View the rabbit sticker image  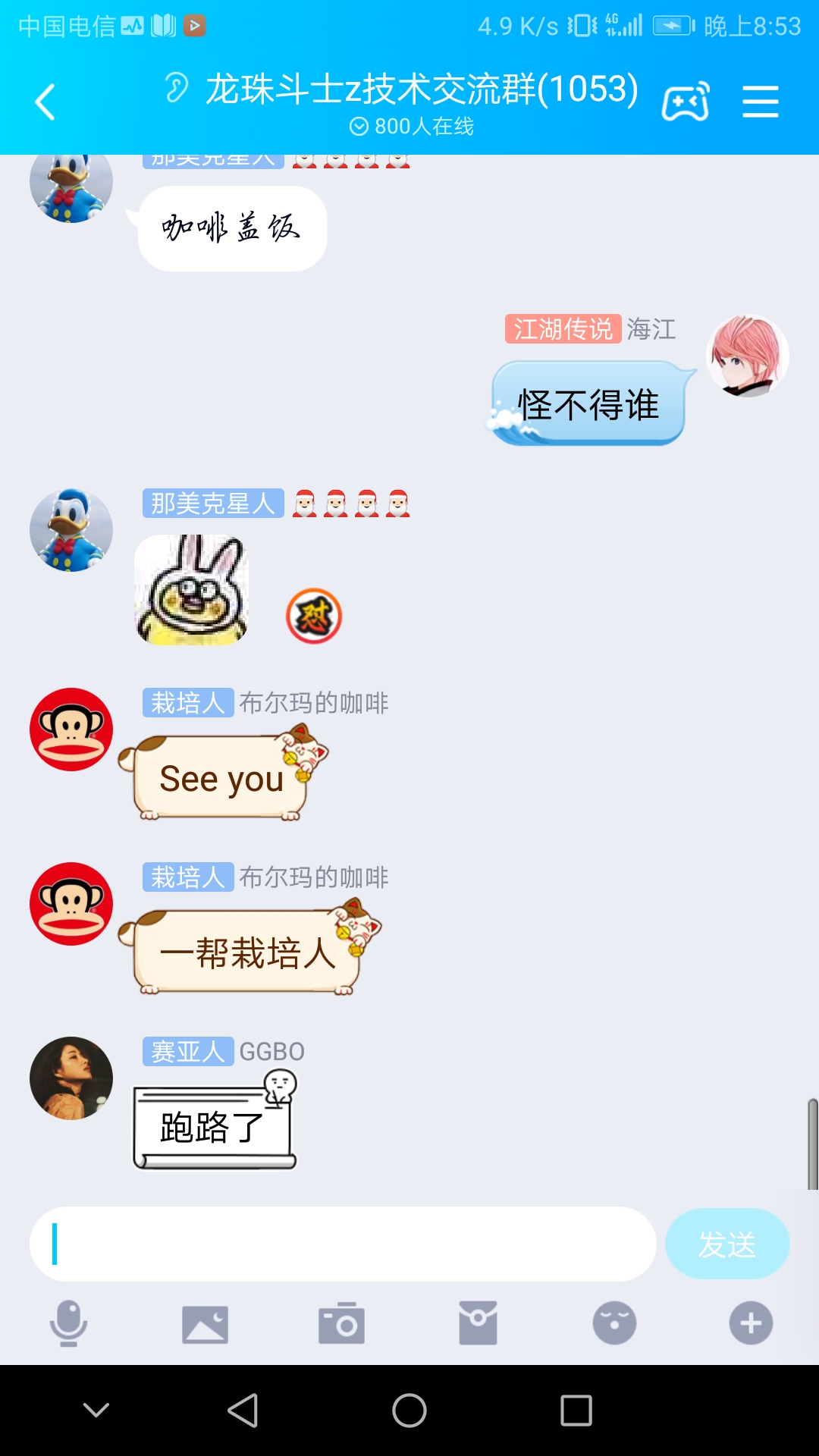pos(192,590)
